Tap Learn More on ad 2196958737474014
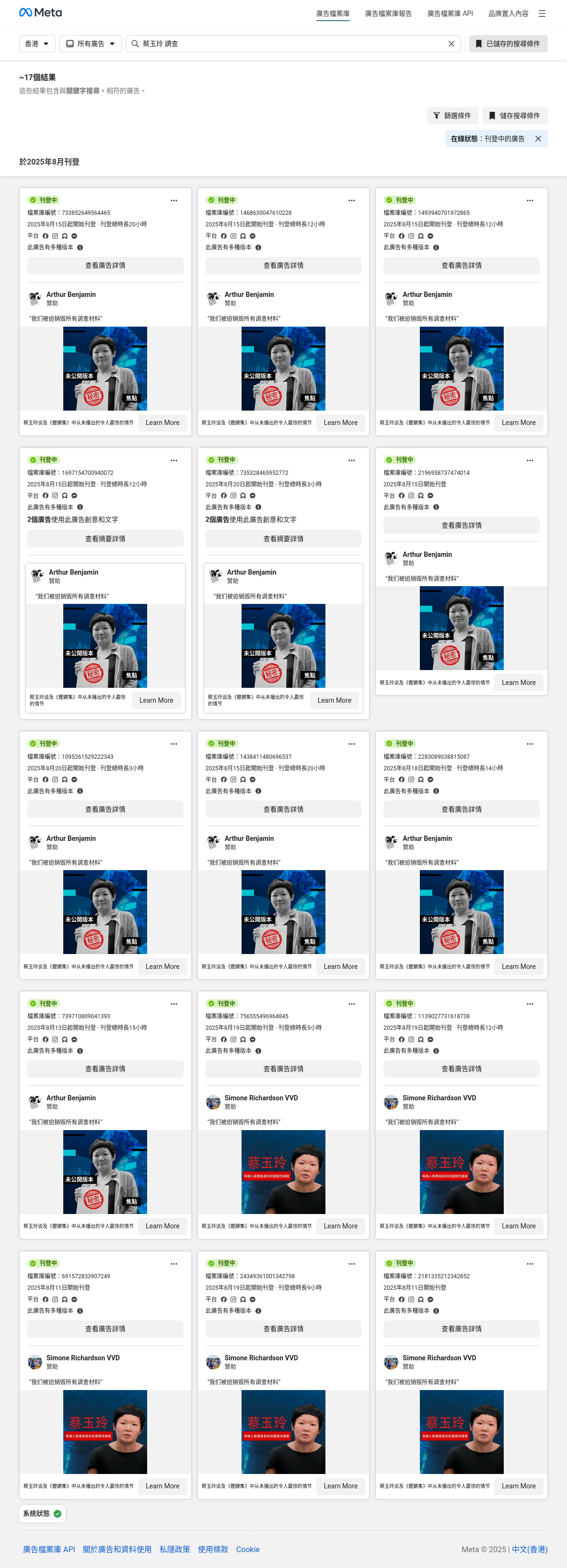Image resolution: width=567 pixels, height=1568 pixels. point(518,683)
